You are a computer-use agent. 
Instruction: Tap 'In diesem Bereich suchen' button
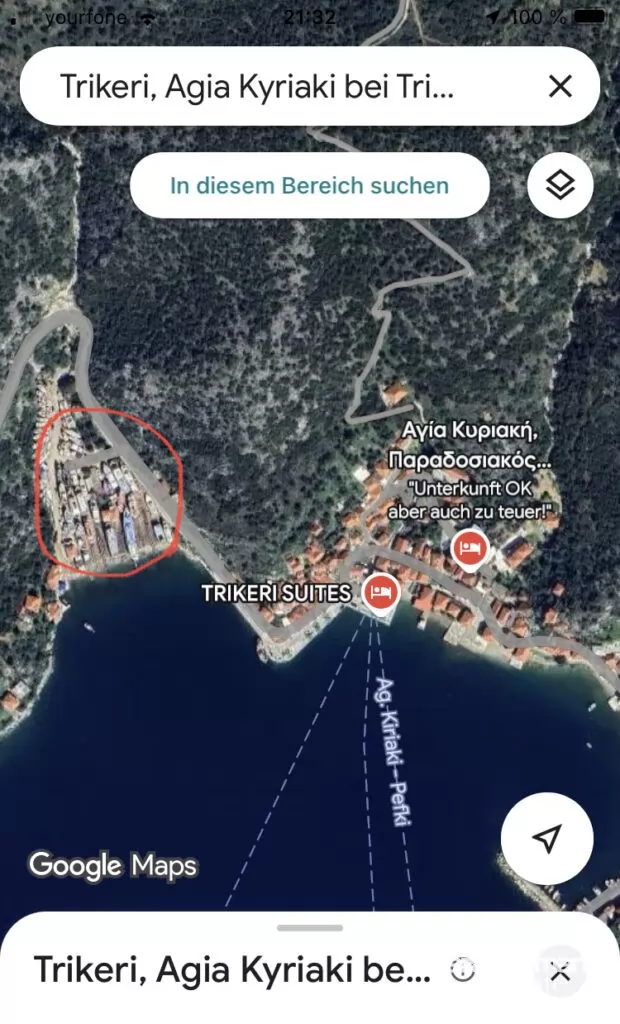pyautogui.click(x=310, y=185)
